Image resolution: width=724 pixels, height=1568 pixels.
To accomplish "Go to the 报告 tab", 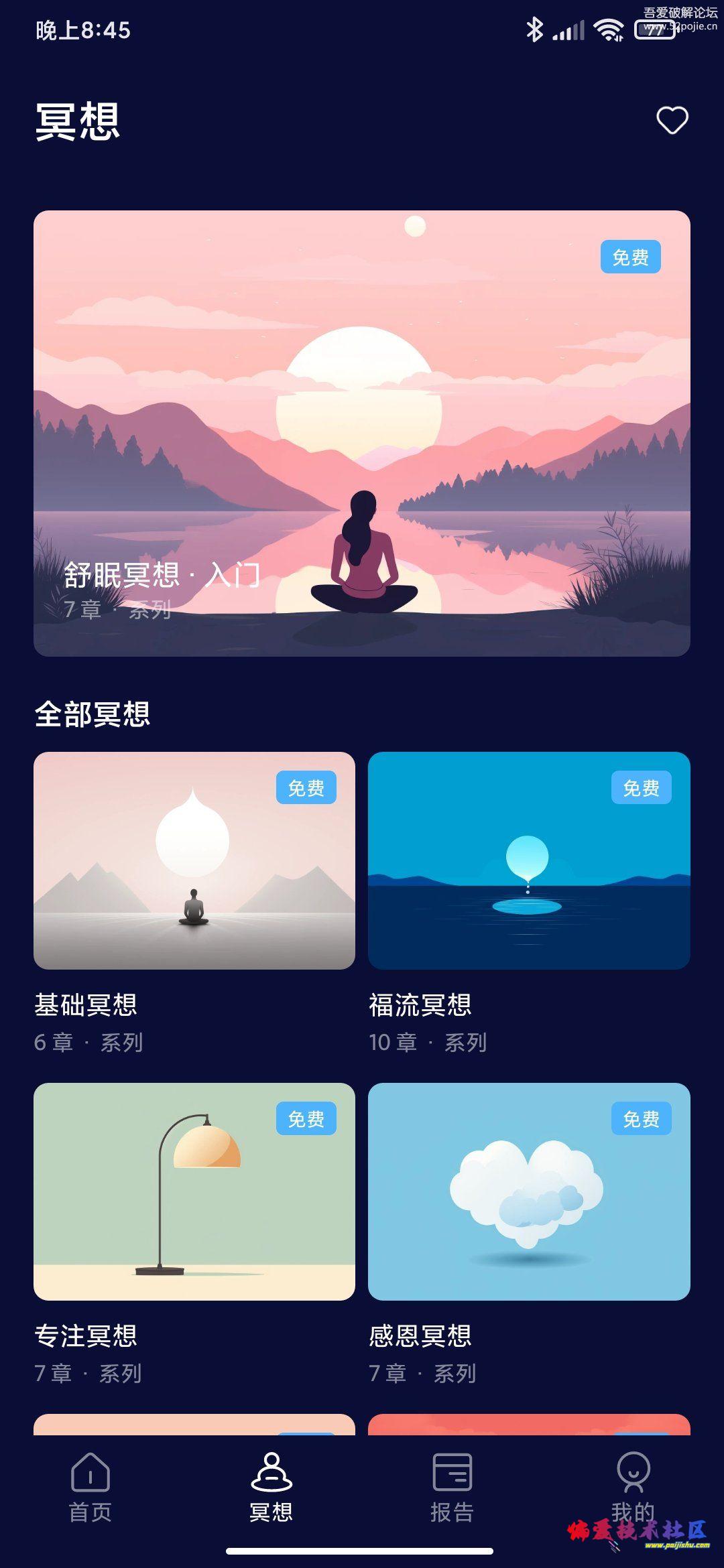I will pyautogui.click(x=452, y=1488).
